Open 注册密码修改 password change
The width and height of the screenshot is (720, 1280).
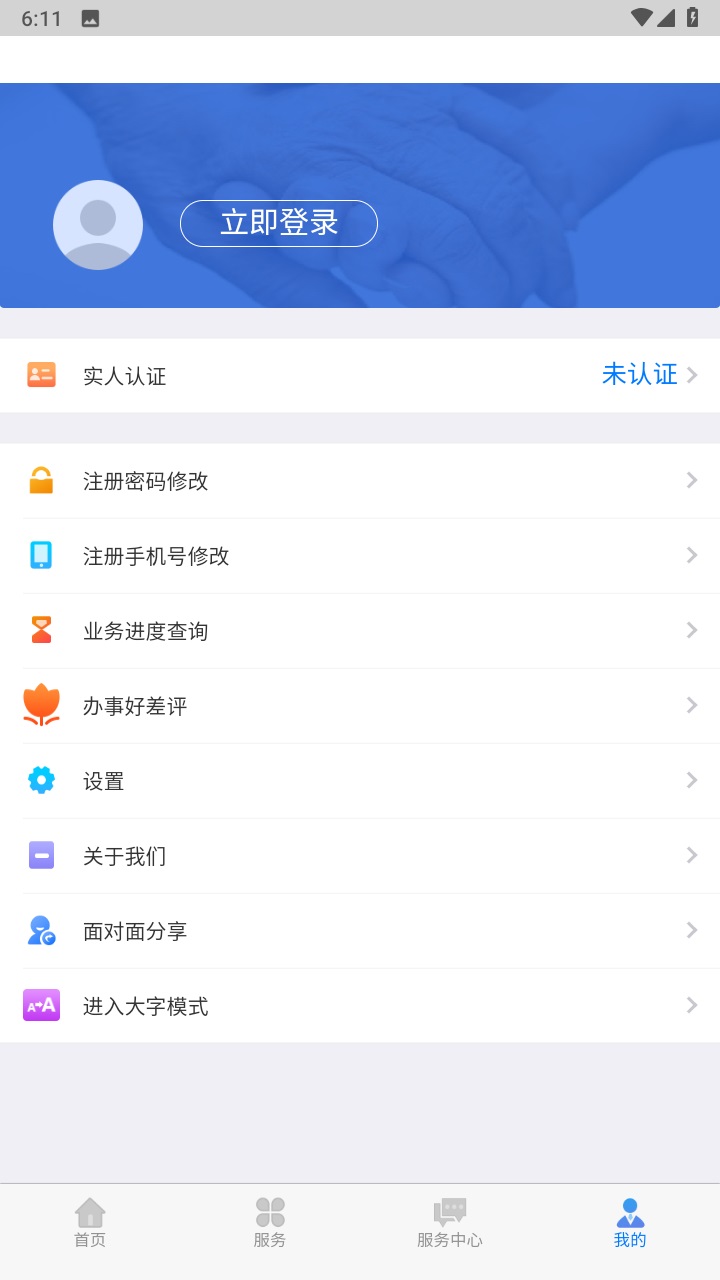pyautogui.click(x=360, y=481)
